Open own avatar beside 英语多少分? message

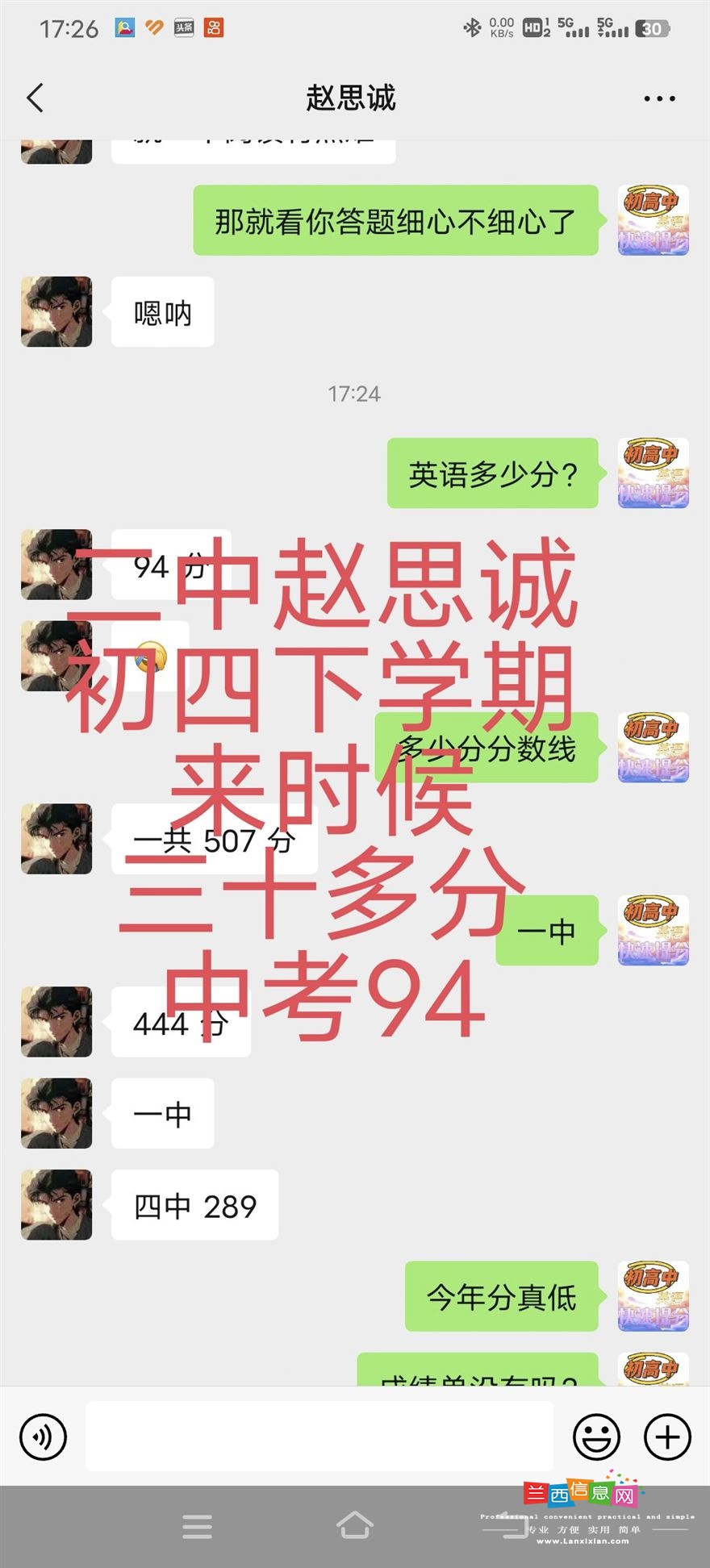click(x=654, y=473)
